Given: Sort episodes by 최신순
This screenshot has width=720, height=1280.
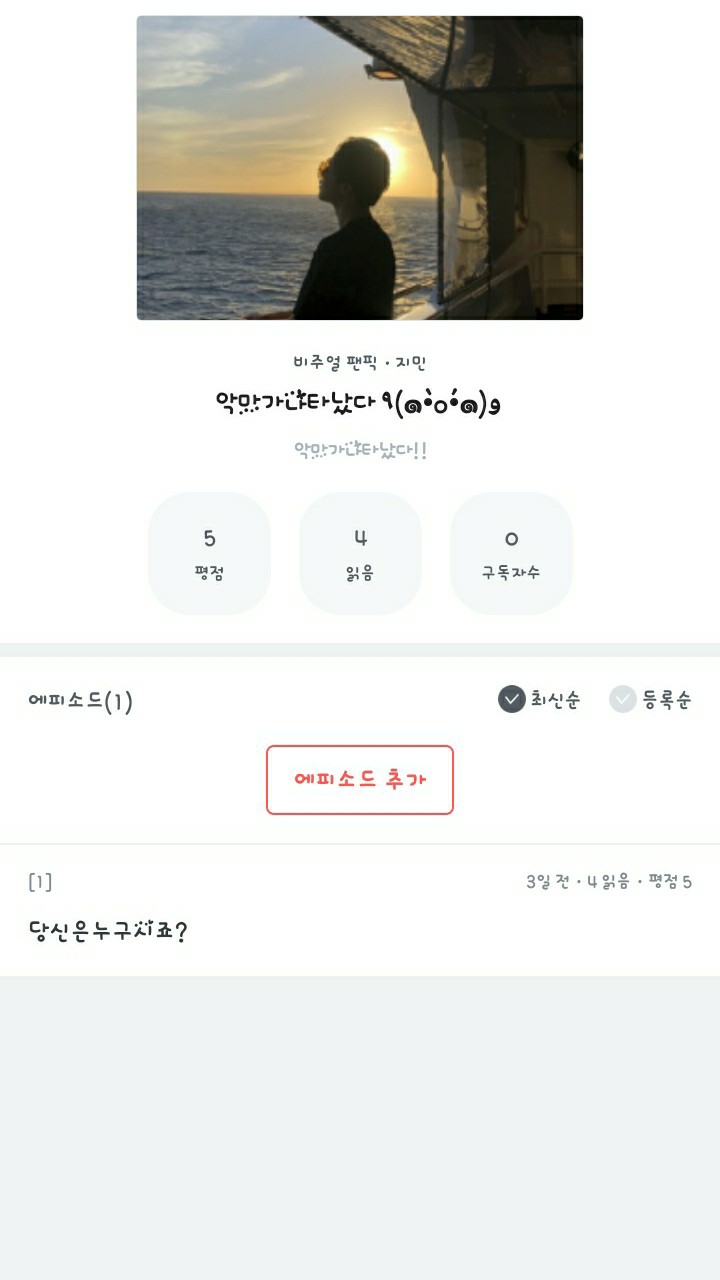Looking at the screenshot, I should [539, 699].
